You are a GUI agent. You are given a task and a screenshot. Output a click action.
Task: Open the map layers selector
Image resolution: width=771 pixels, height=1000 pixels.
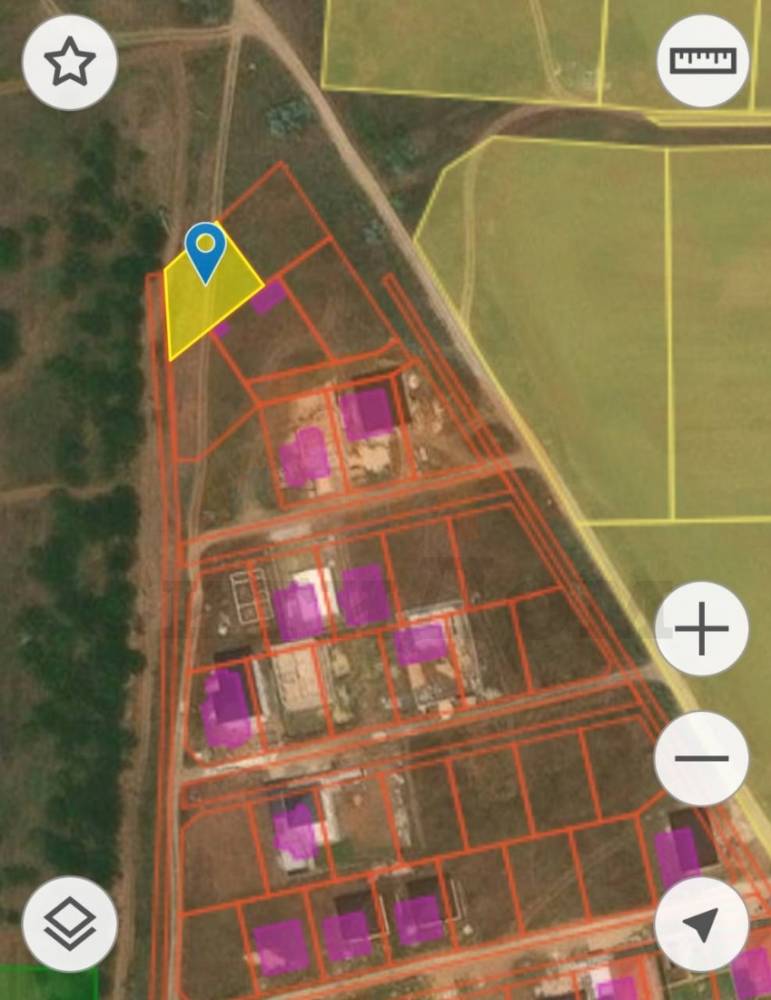pos(70,925)
